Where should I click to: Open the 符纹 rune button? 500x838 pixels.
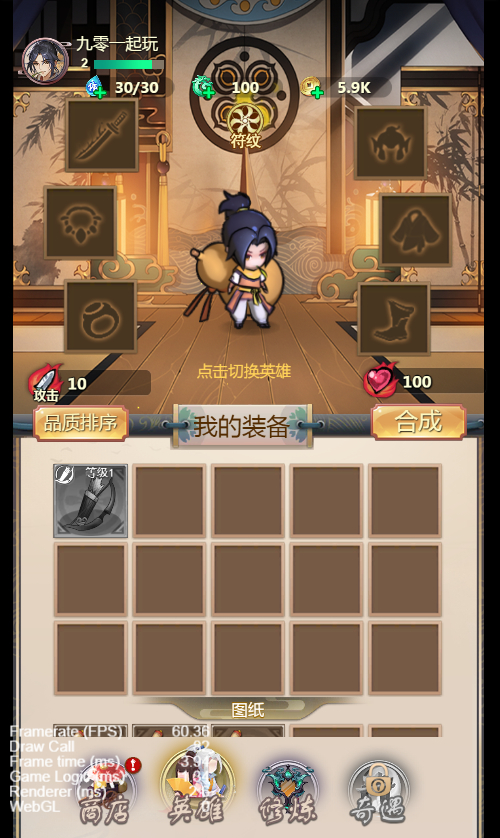click(x=245, y=126)
